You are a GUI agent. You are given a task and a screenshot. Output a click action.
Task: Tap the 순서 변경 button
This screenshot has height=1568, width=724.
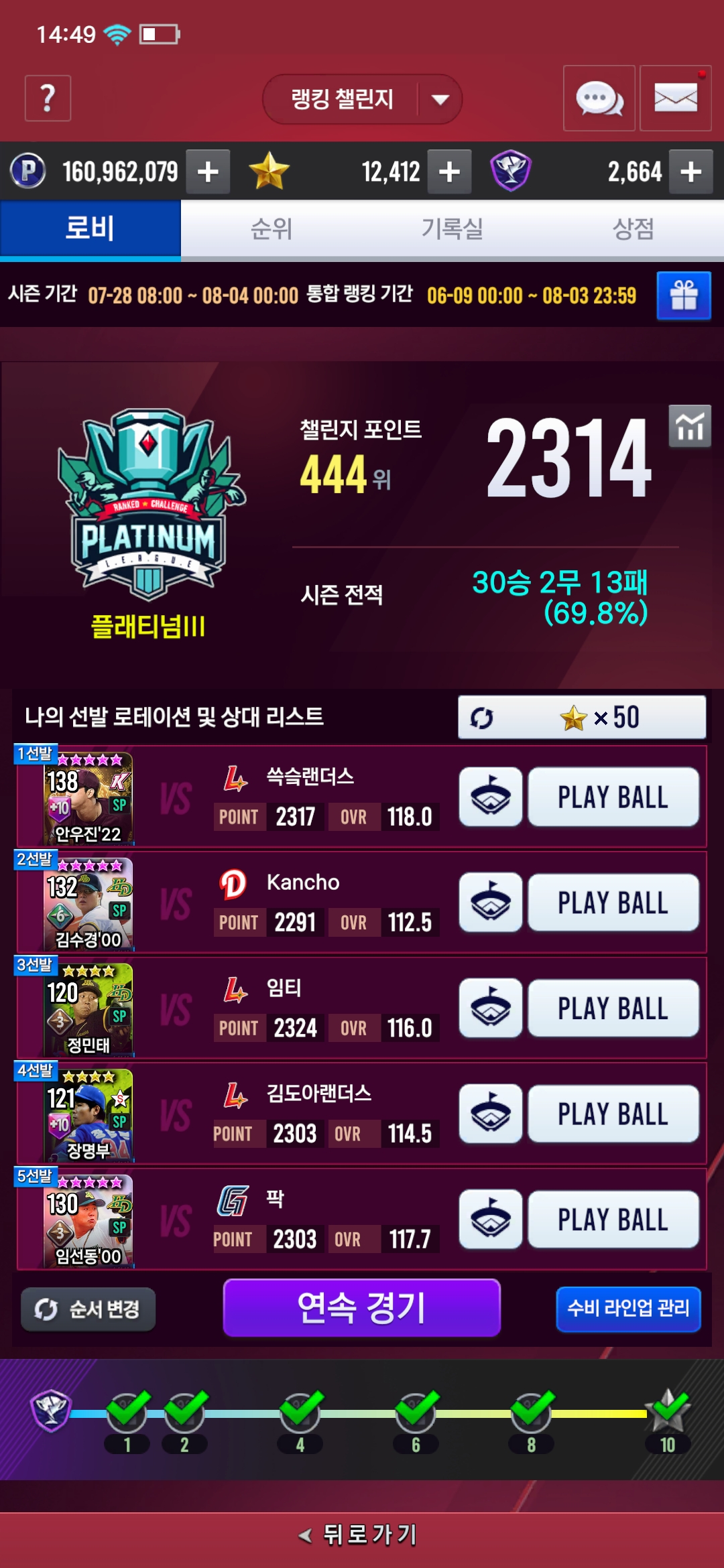(88, 1309)
